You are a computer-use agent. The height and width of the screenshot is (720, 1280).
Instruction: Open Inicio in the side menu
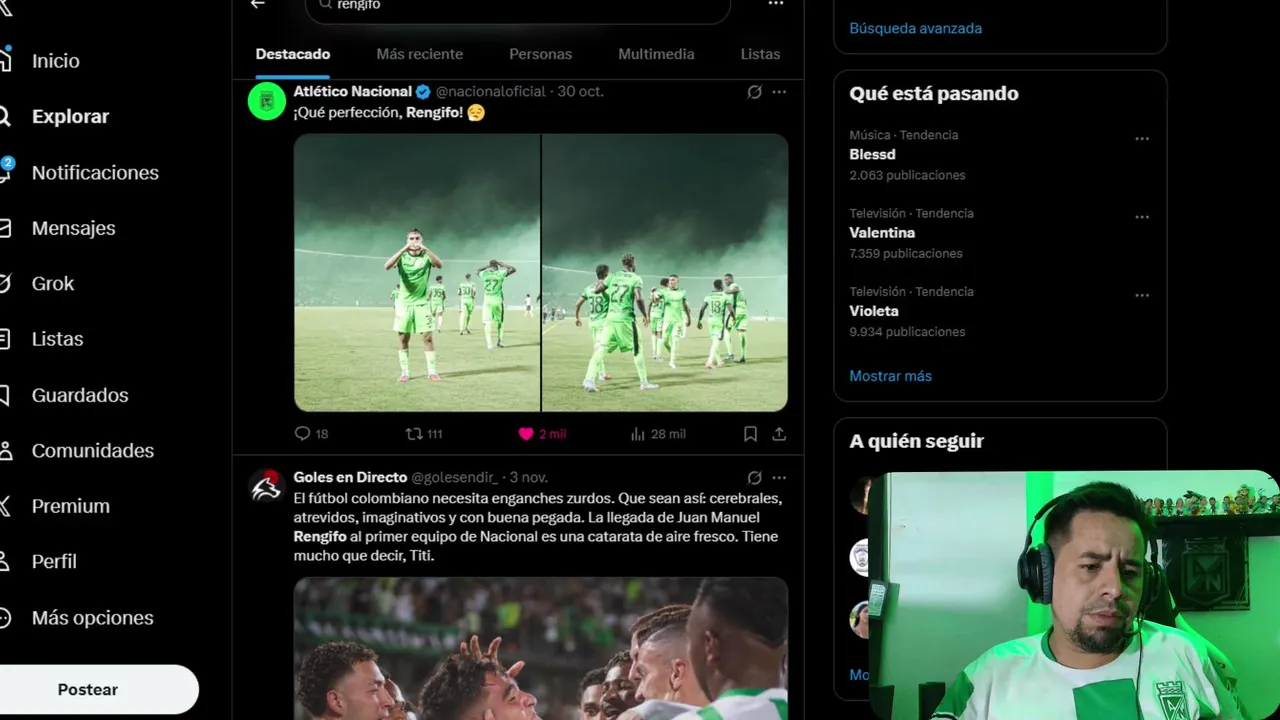pos(55,61)
